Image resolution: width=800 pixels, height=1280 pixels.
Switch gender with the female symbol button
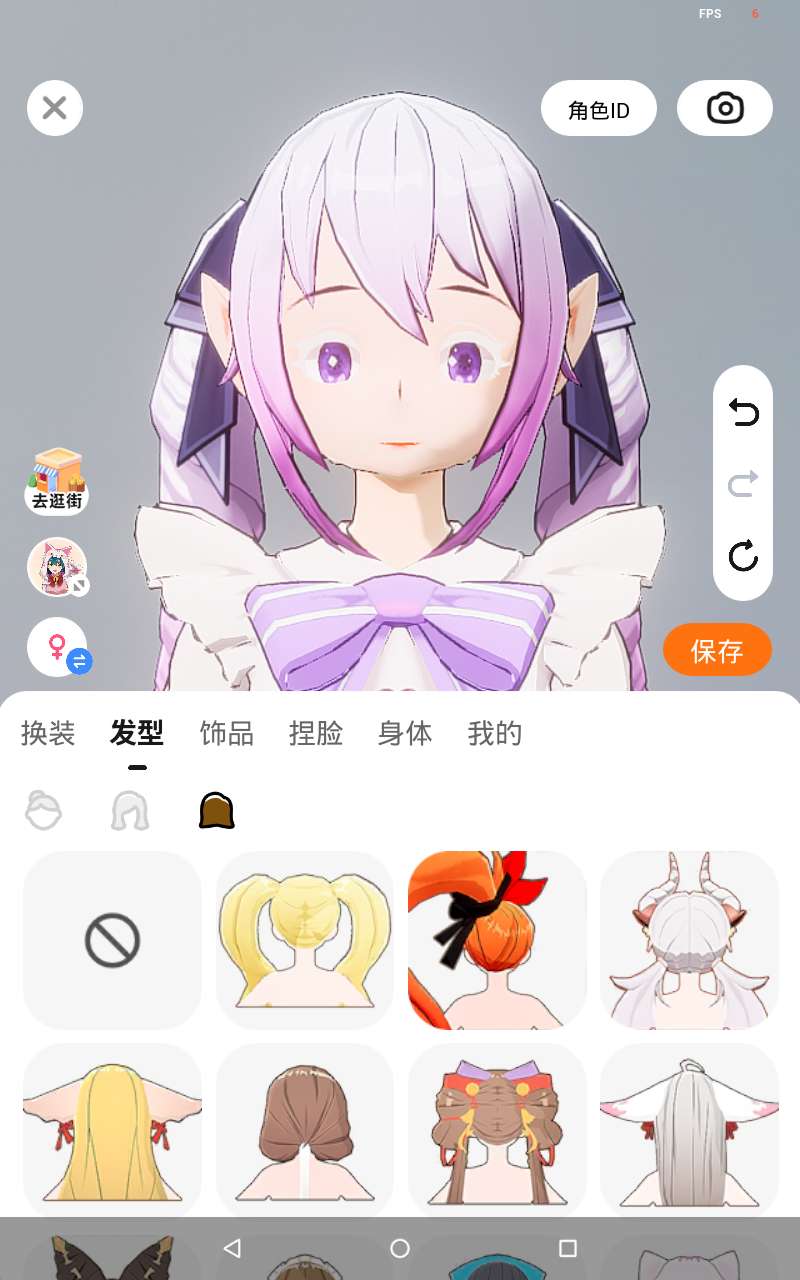pyautogui.click(x=58, y=646)
